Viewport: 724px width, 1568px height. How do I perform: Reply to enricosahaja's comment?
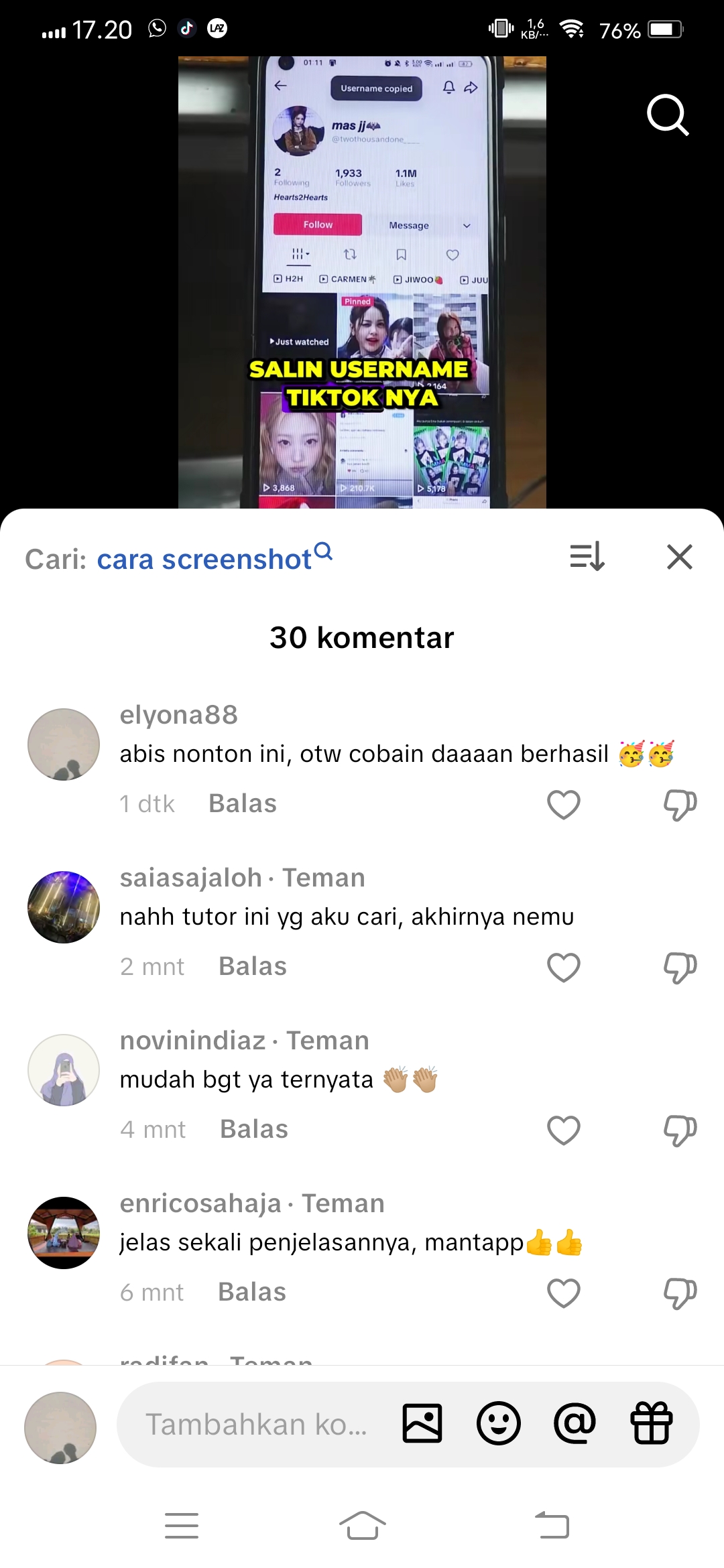pyautogui.click(x=252, y=1292)
